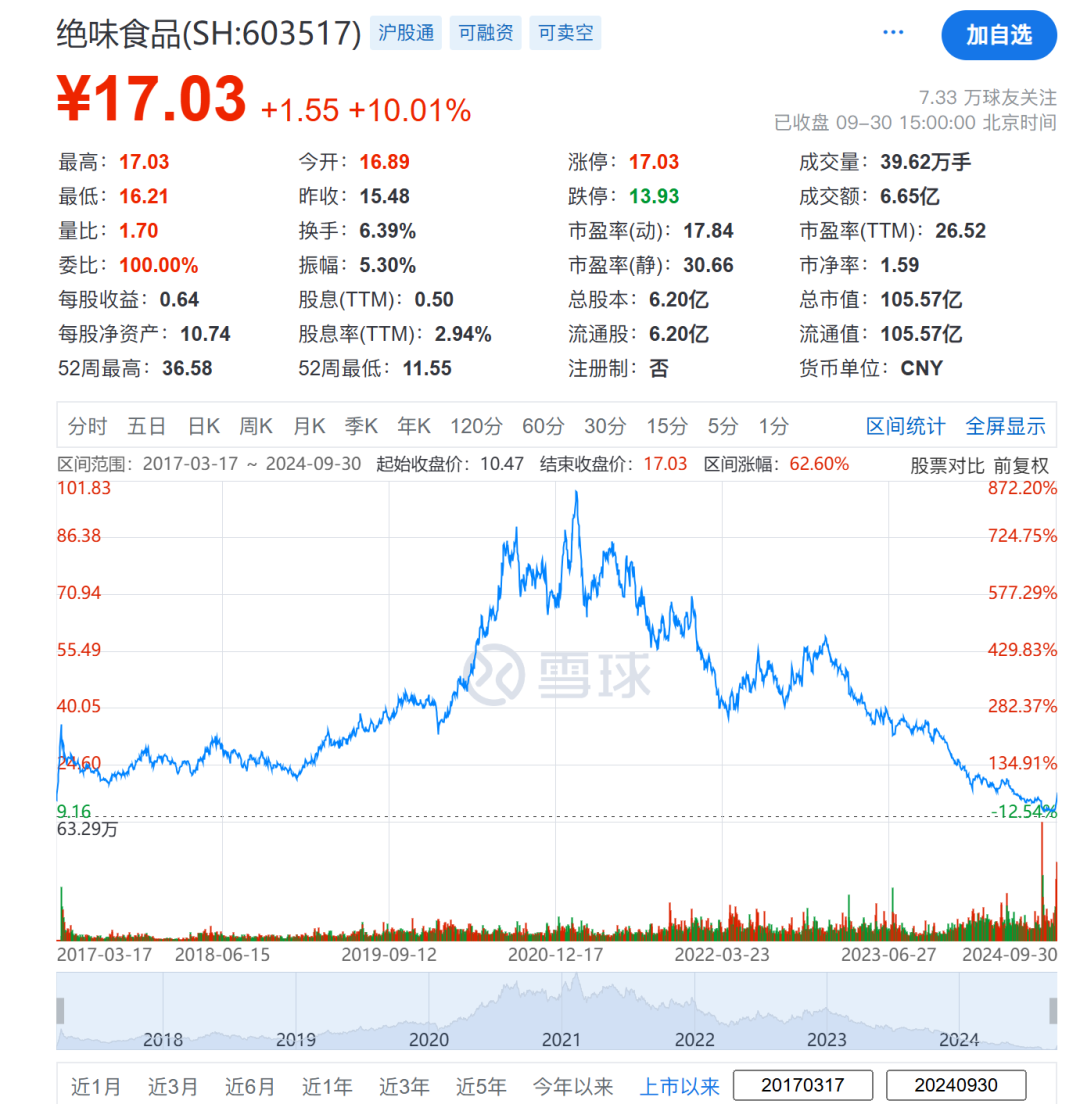Image resolution: width=1080 pixels, height=1104 pixels.
Task: Edit the start date field 20170317
Action: 803,1086
